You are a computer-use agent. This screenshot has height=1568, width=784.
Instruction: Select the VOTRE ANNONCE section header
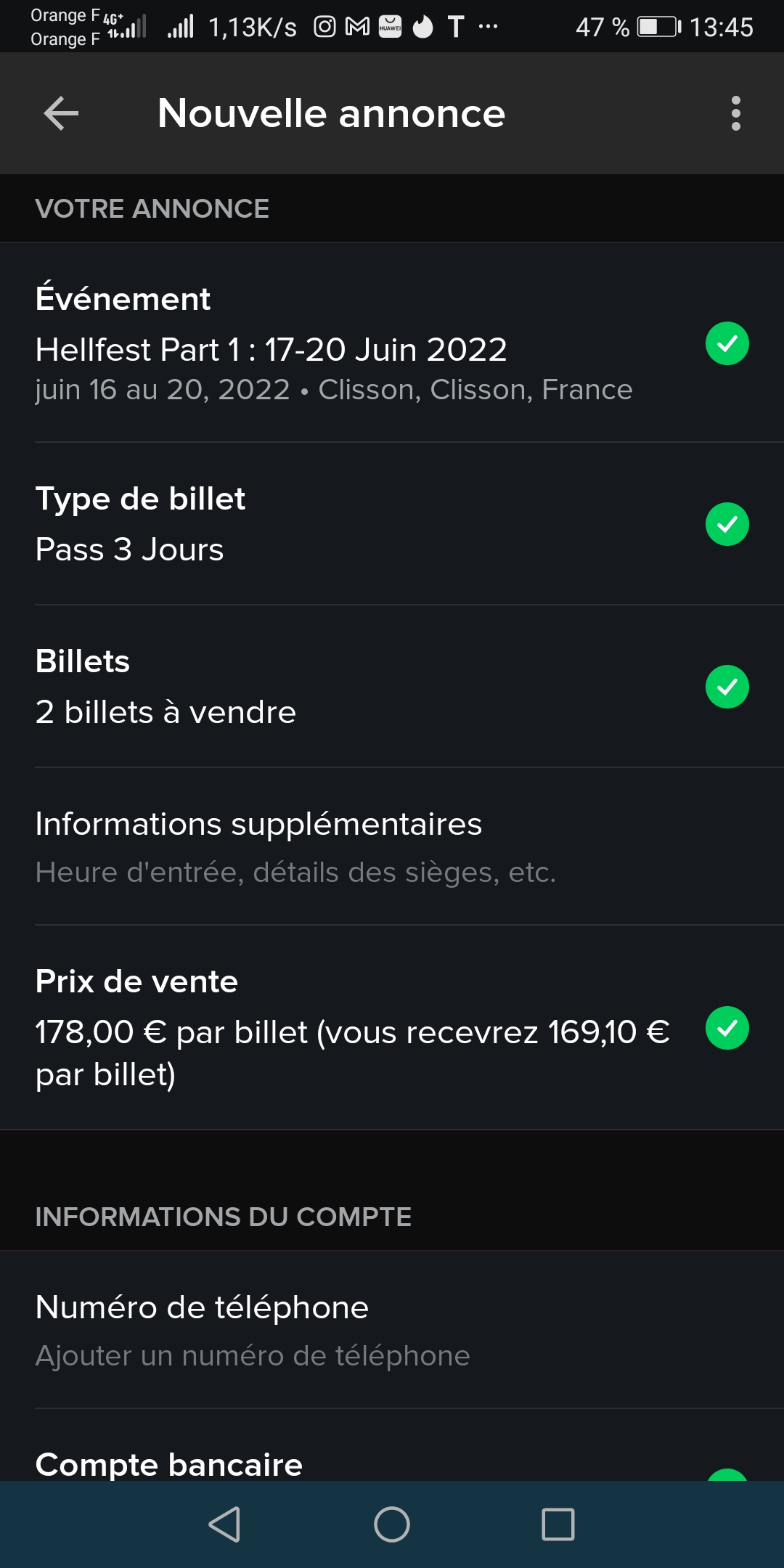(152, 208)
